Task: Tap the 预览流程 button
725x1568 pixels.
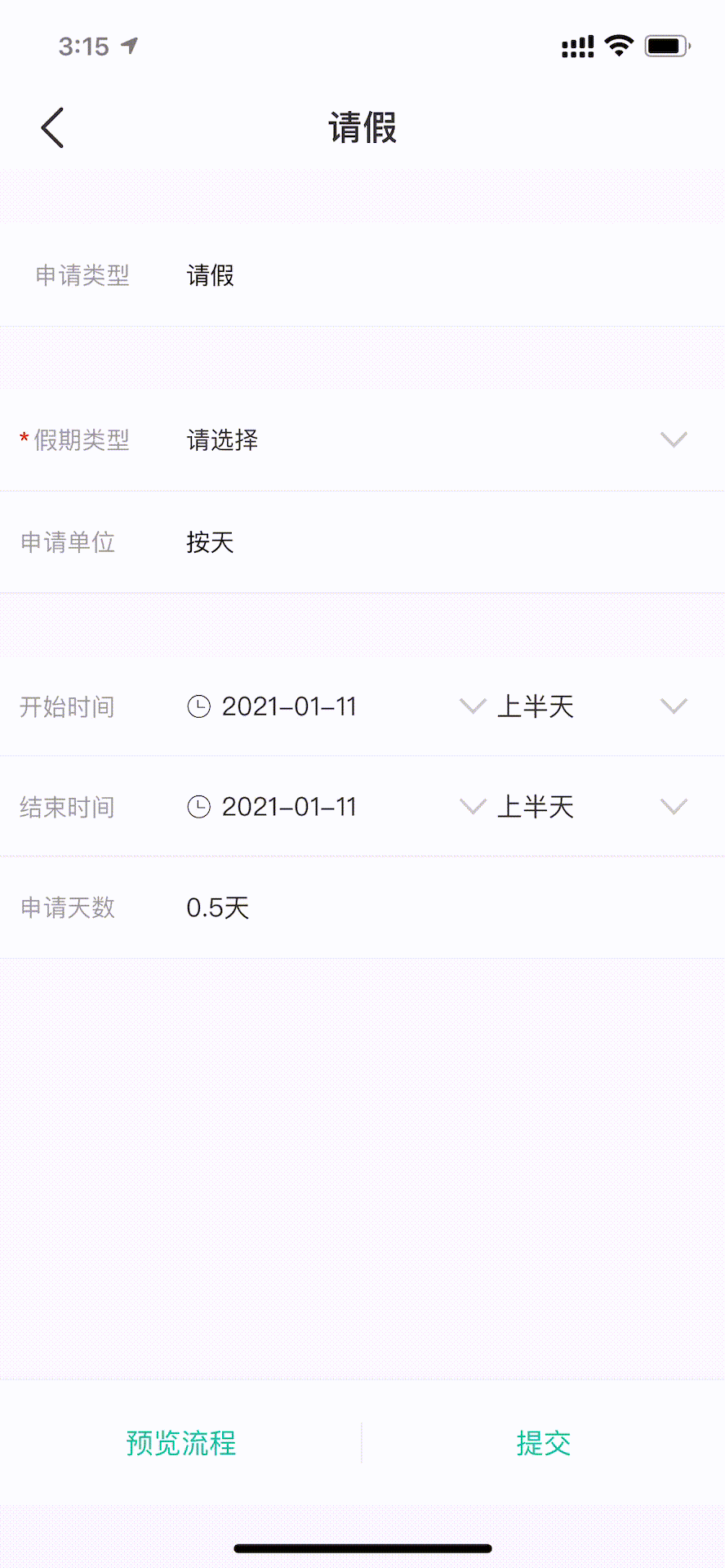Action: point(181,1443)
